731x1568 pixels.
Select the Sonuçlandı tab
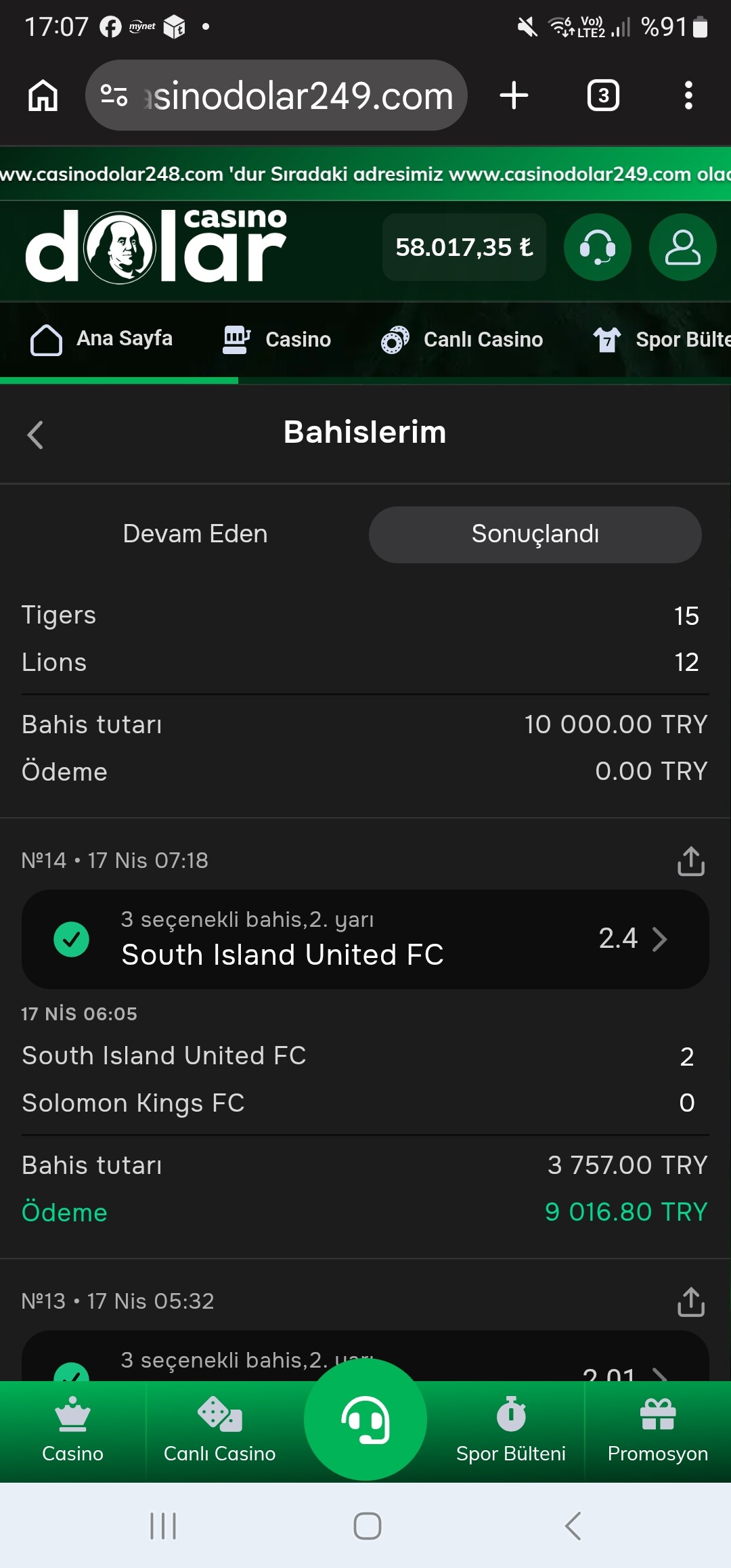[x=535, y=534]
